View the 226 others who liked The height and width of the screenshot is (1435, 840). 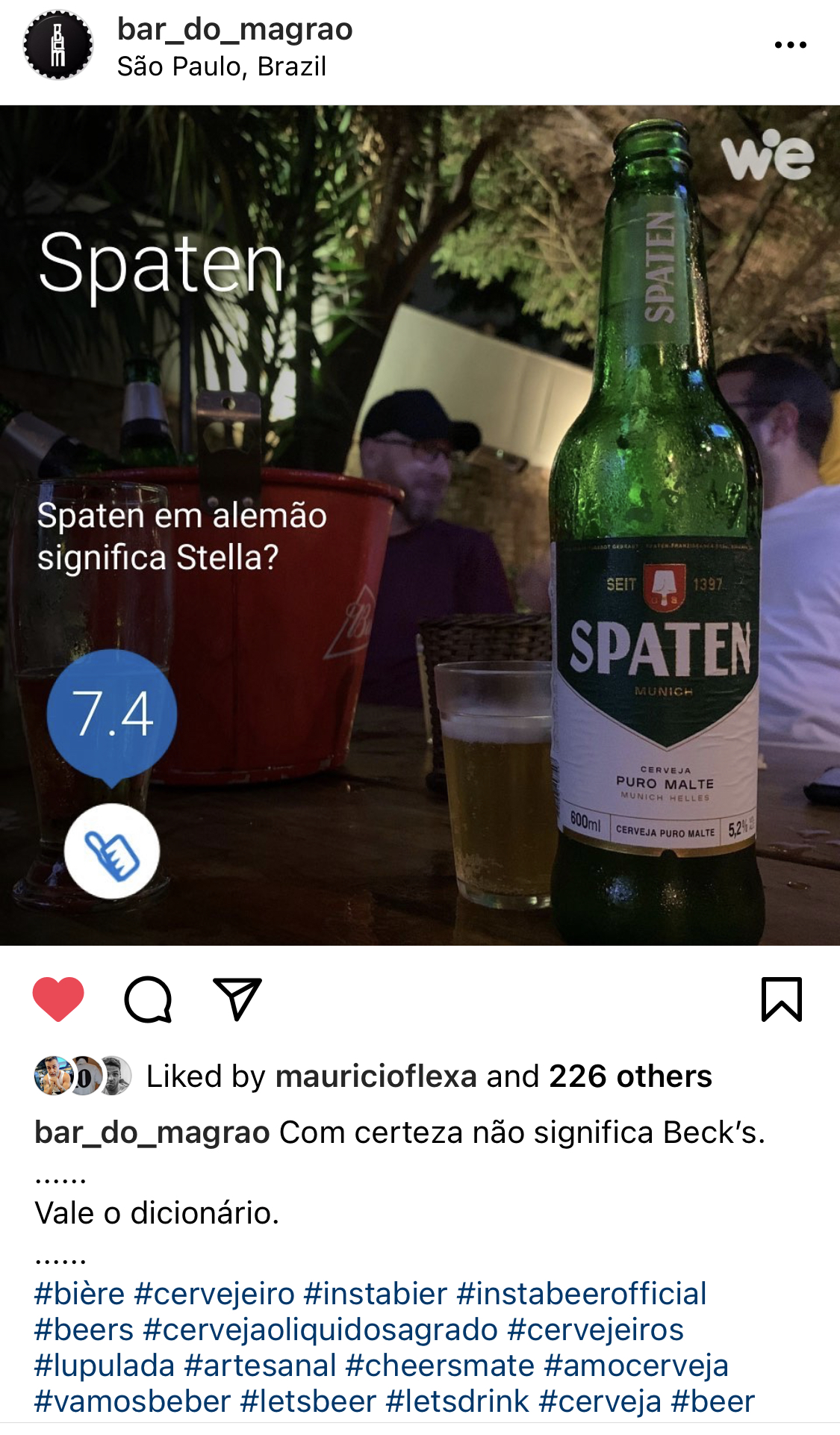[630, 1076]
